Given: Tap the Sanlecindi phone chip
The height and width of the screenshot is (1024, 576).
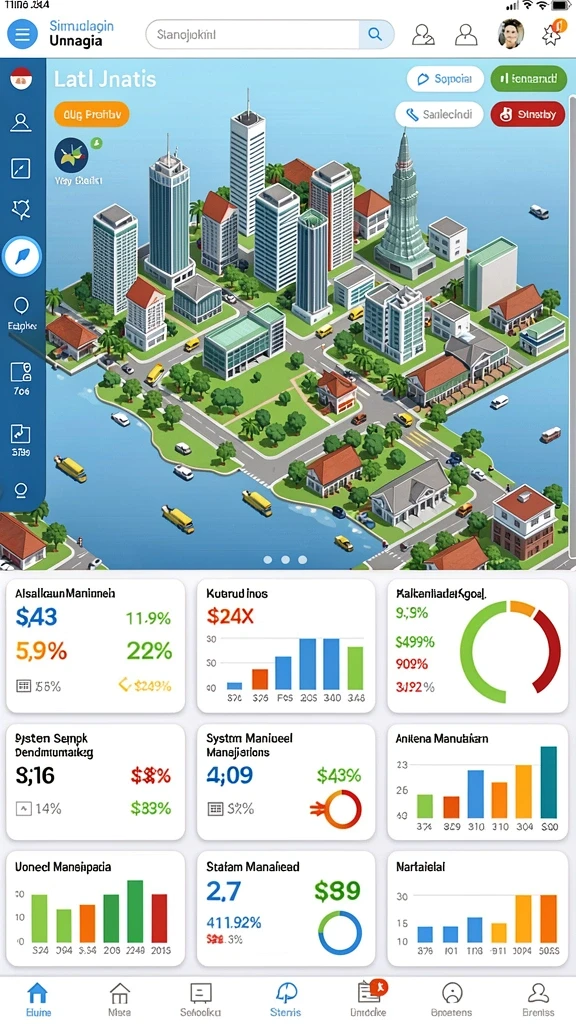Looking at the screenshot, I should tap(440, 114).
